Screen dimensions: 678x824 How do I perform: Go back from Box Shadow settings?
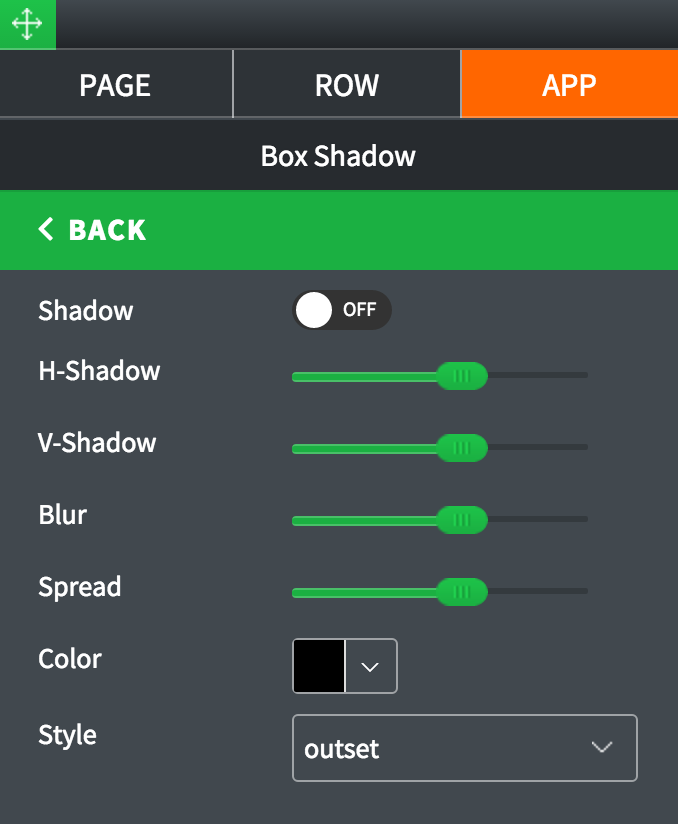[93, 230]
